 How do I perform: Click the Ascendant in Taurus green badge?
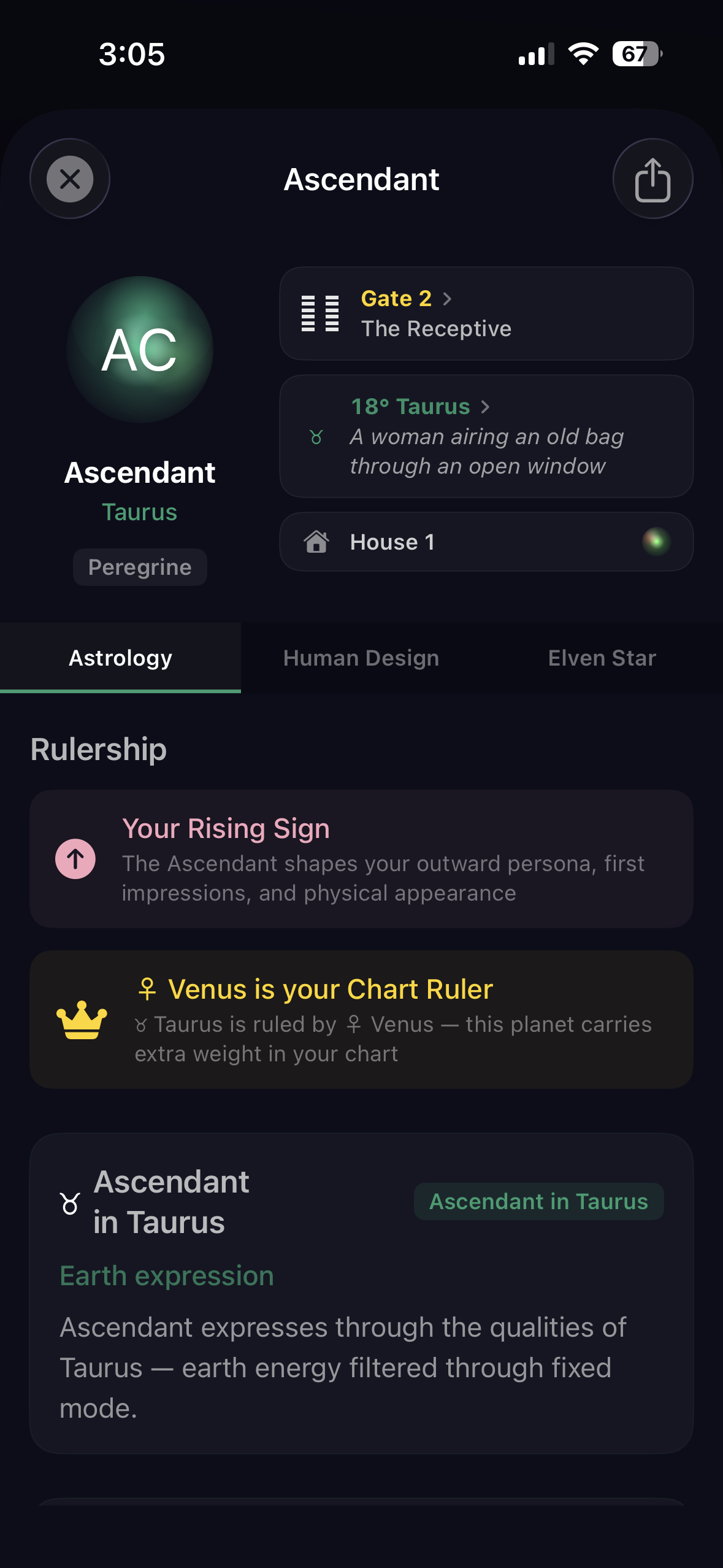pyautogui.click(x=539, y=1201)
